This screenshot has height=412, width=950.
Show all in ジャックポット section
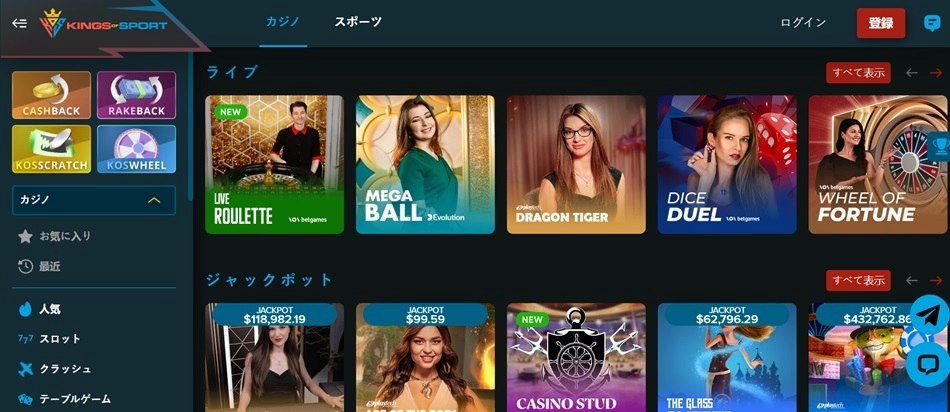coord(858,280)
